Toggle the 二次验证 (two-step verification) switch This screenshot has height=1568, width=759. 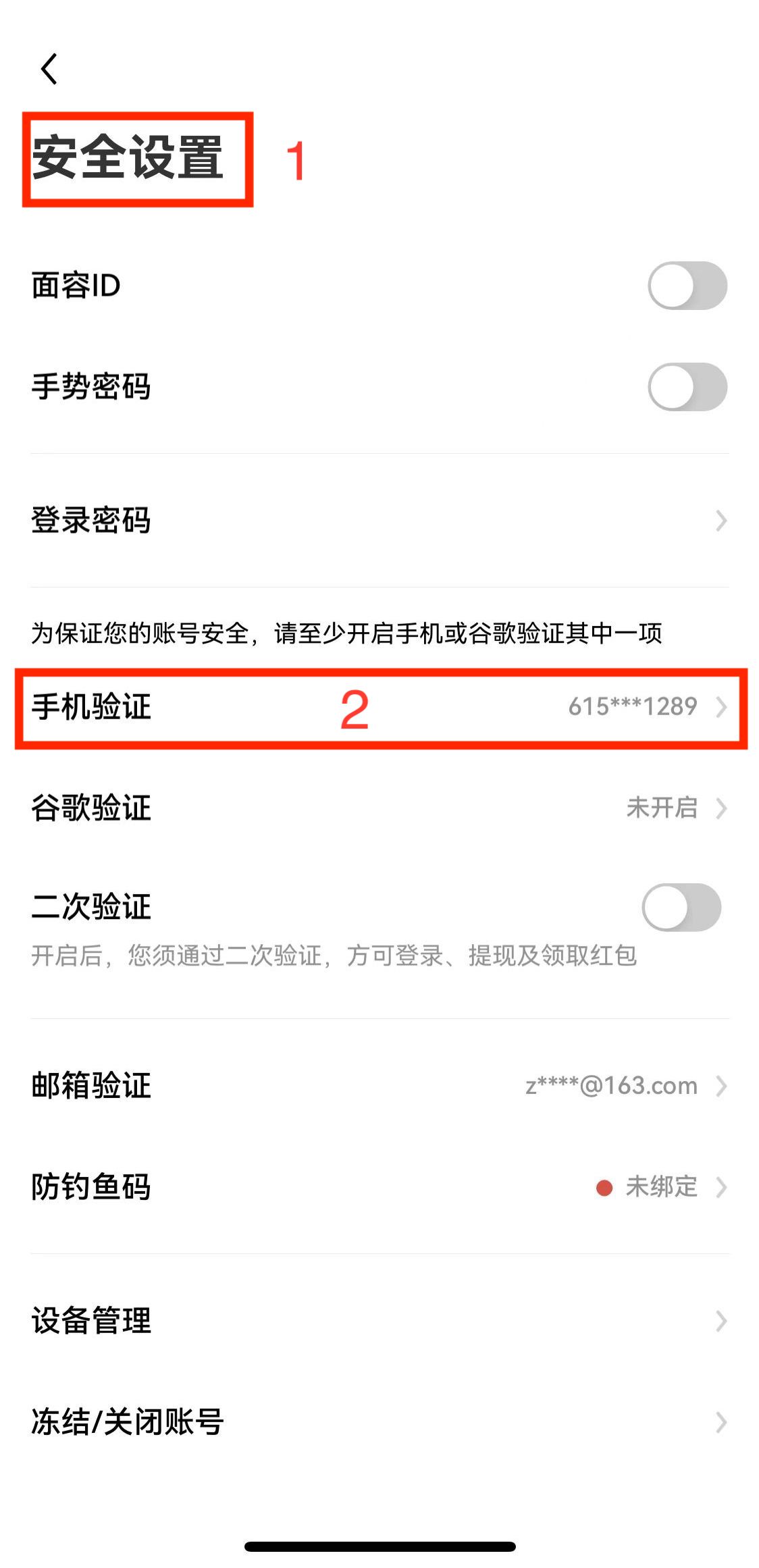(x=681, y=908)
